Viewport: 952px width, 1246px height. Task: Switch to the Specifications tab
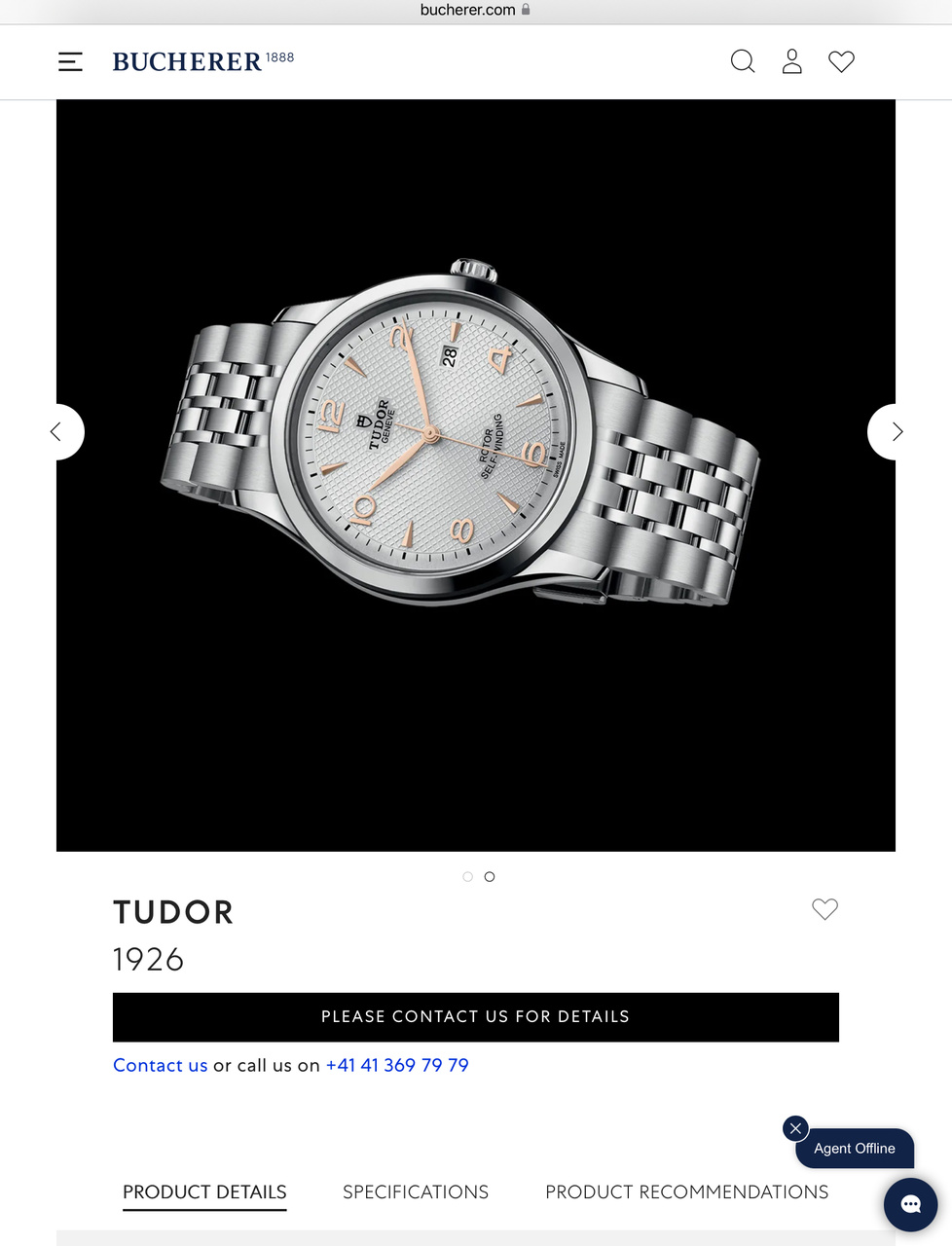pyautogui.click(x=416, y=1192)
